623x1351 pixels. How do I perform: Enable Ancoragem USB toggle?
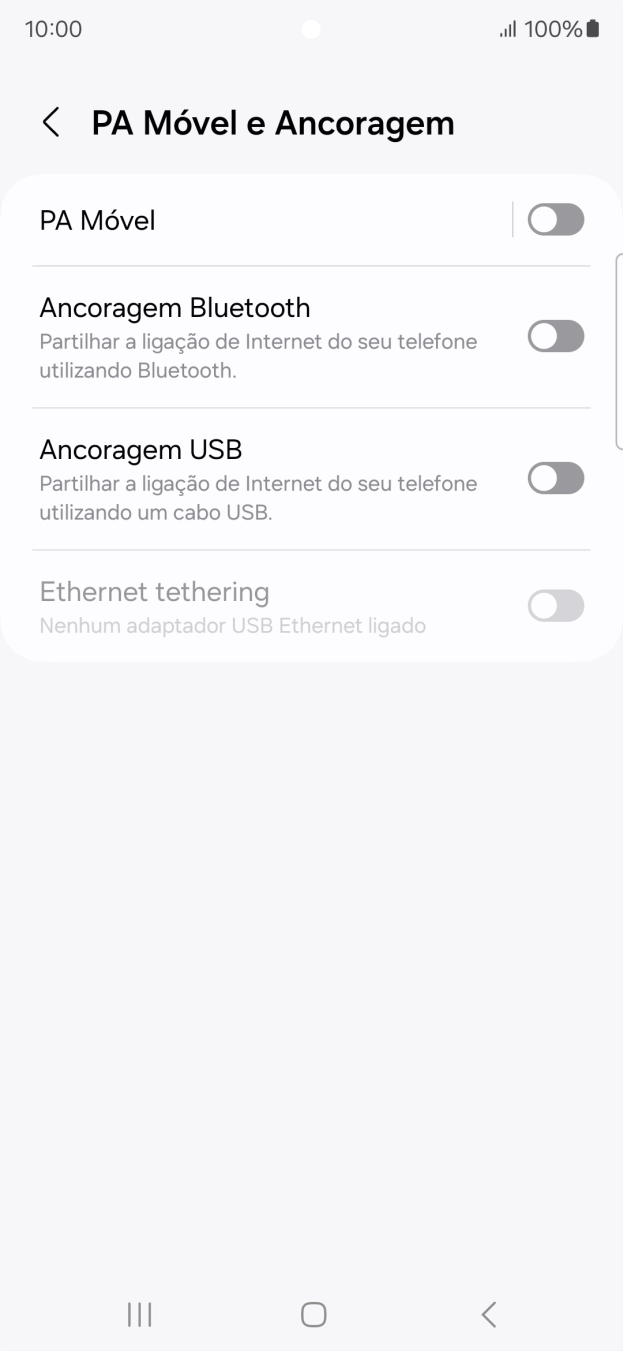(555, 479)
